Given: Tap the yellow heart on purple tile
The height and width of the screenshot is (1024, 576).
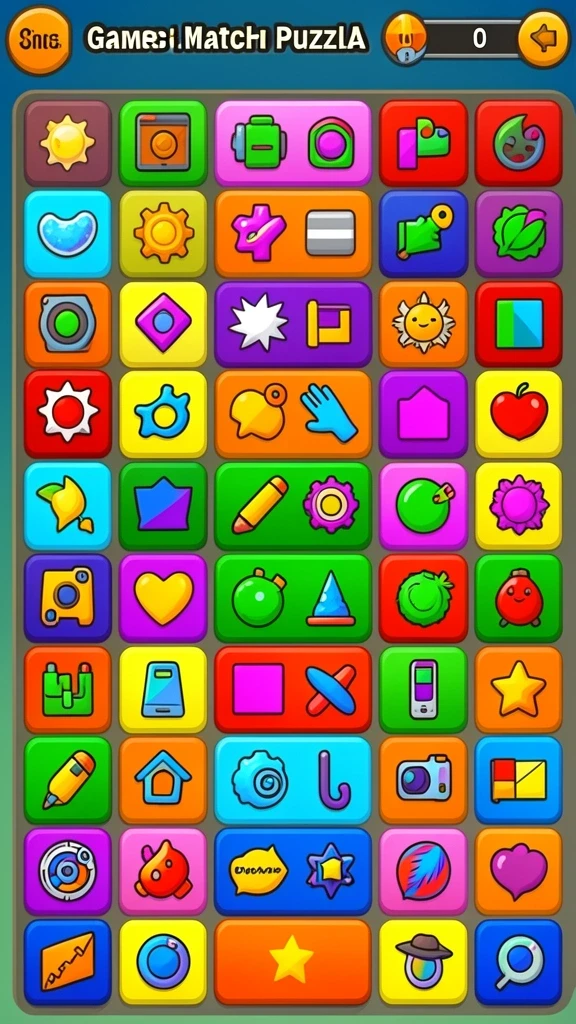Looking at the screenshot, I should pyautogui.click(x=163, y=598).
